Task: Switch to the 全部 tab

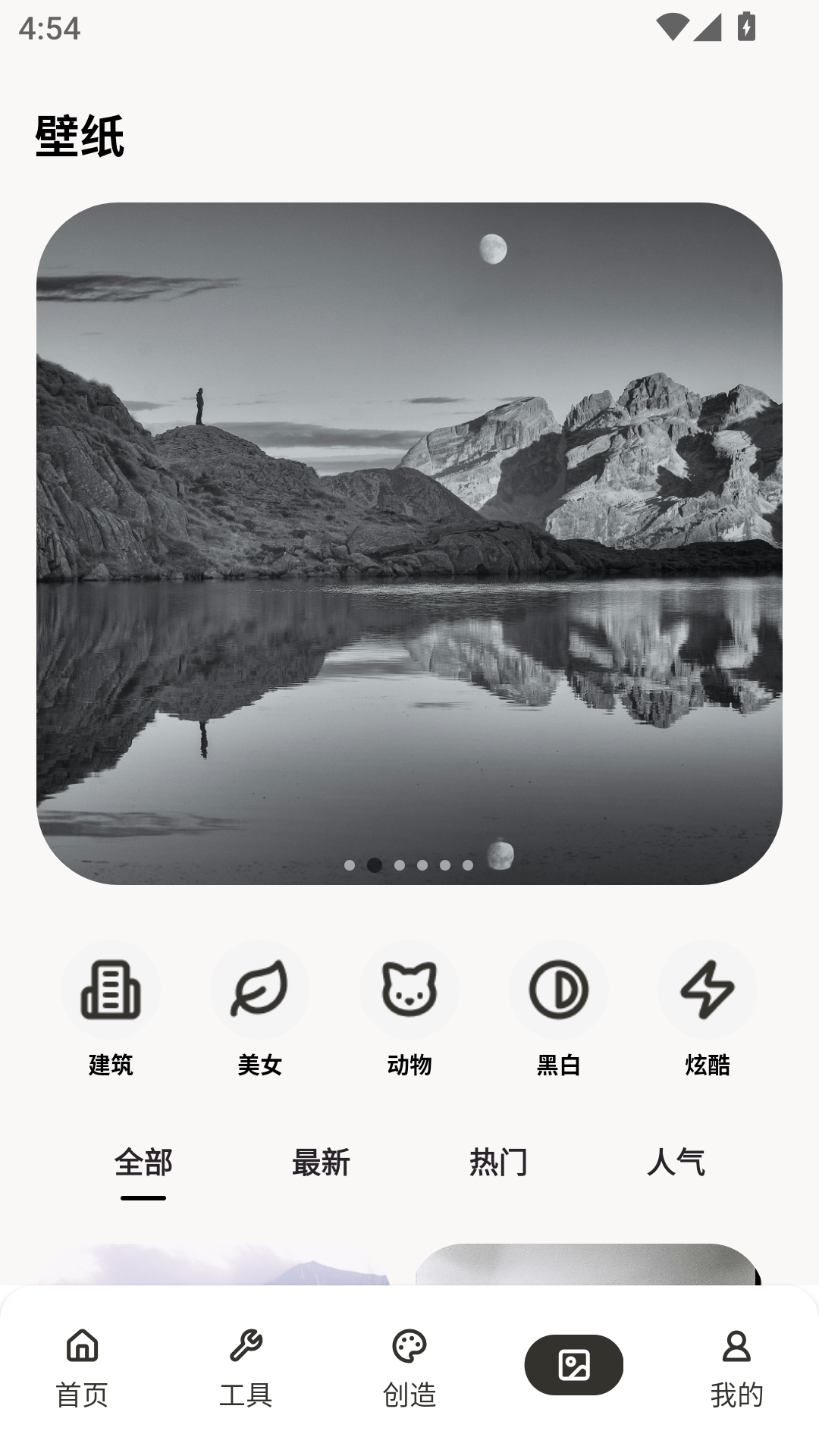Action: click(143, 1163)
